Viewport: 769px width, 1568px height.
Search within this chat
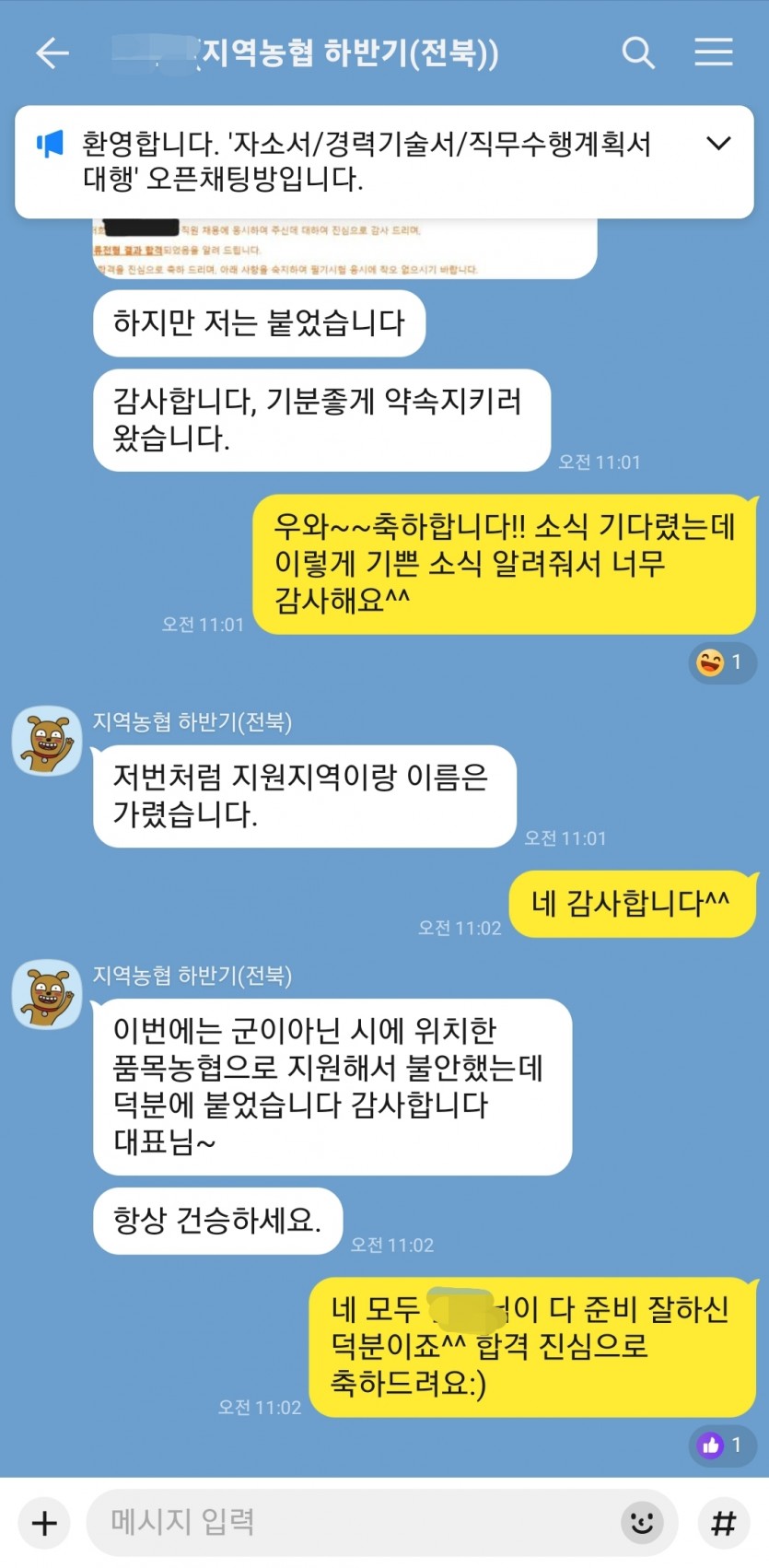(x=637, y=53)
